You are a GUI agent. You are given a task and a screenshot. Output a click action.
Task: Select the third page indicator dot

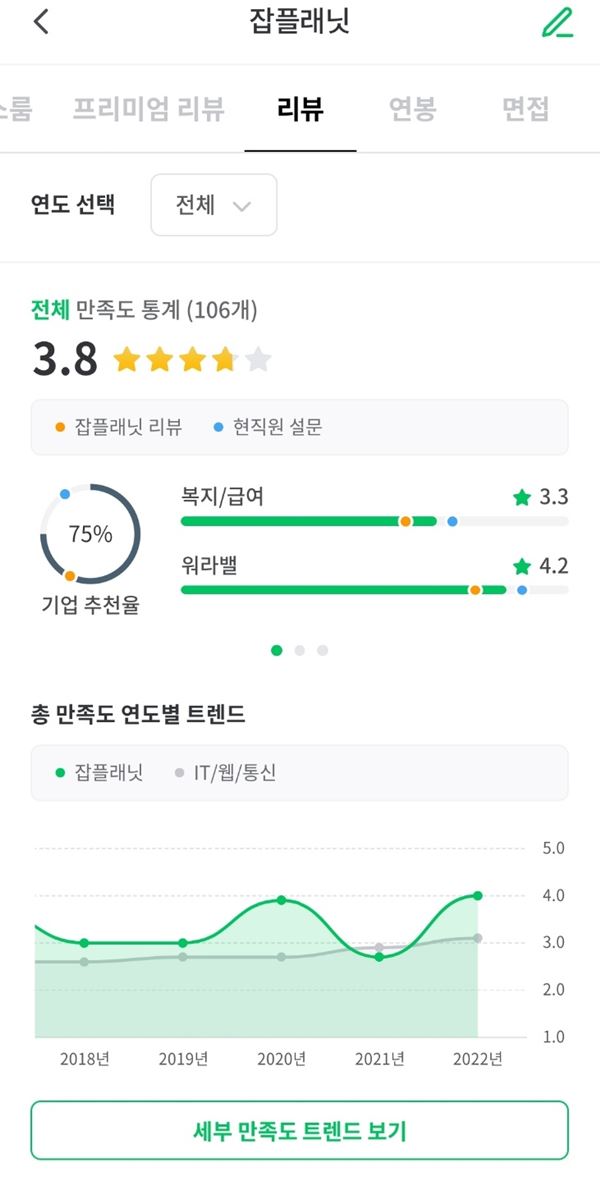click(322, 650)
